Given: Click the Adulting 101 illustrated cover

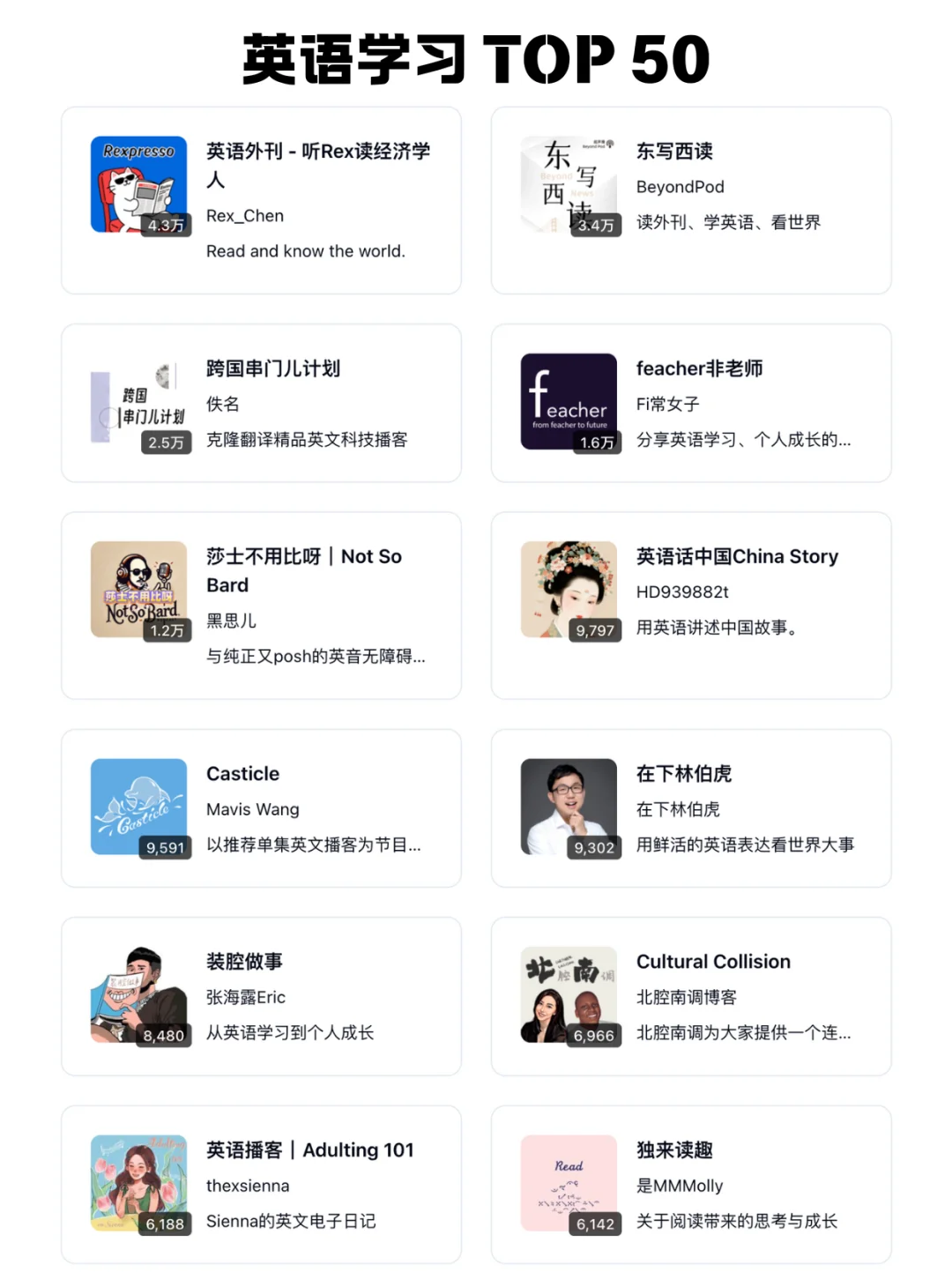Looking at the screenshot, I should click(138, 1182).
